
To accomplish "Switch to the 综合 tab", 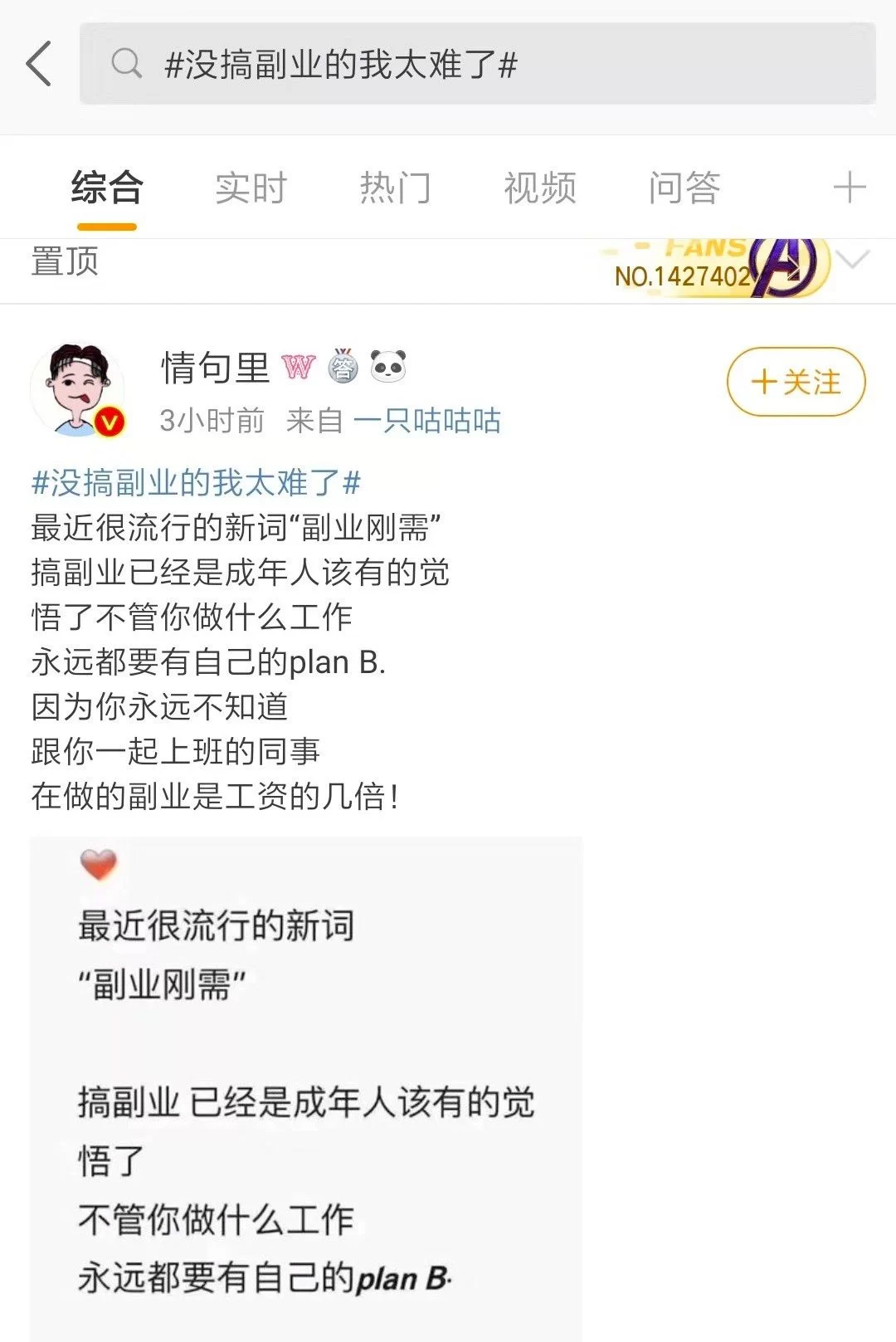I will point(107,188).
